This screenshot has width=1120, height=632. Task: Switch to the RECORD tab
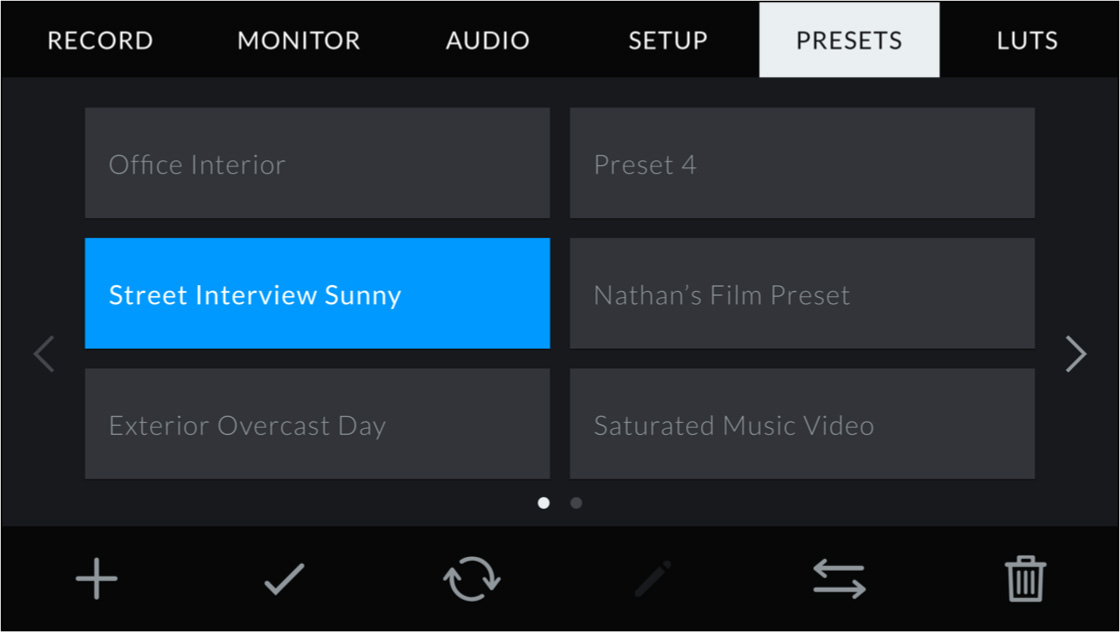100,41
